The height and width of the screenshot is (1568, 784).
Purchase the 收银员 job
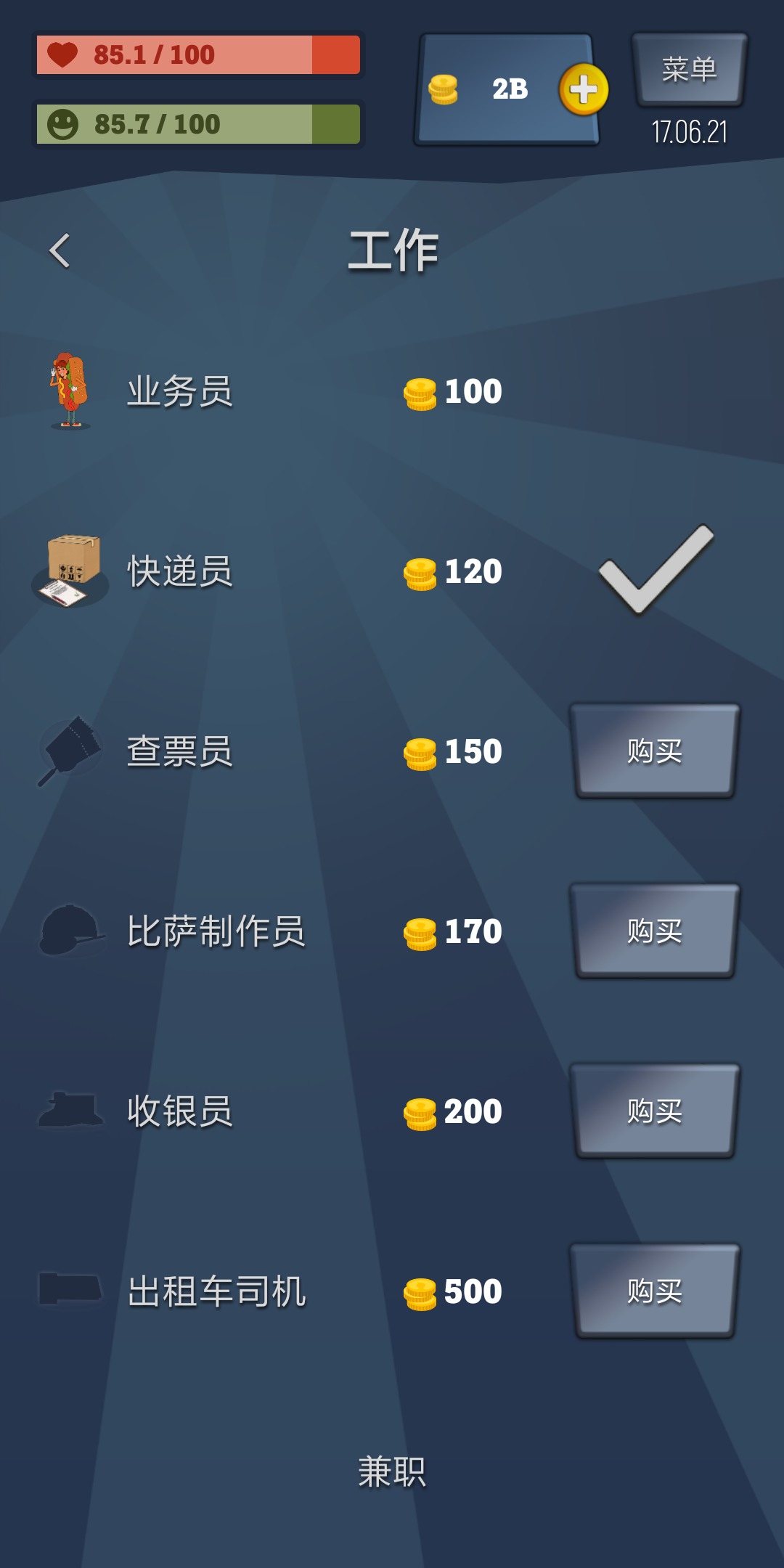(x=655, y=1111)
